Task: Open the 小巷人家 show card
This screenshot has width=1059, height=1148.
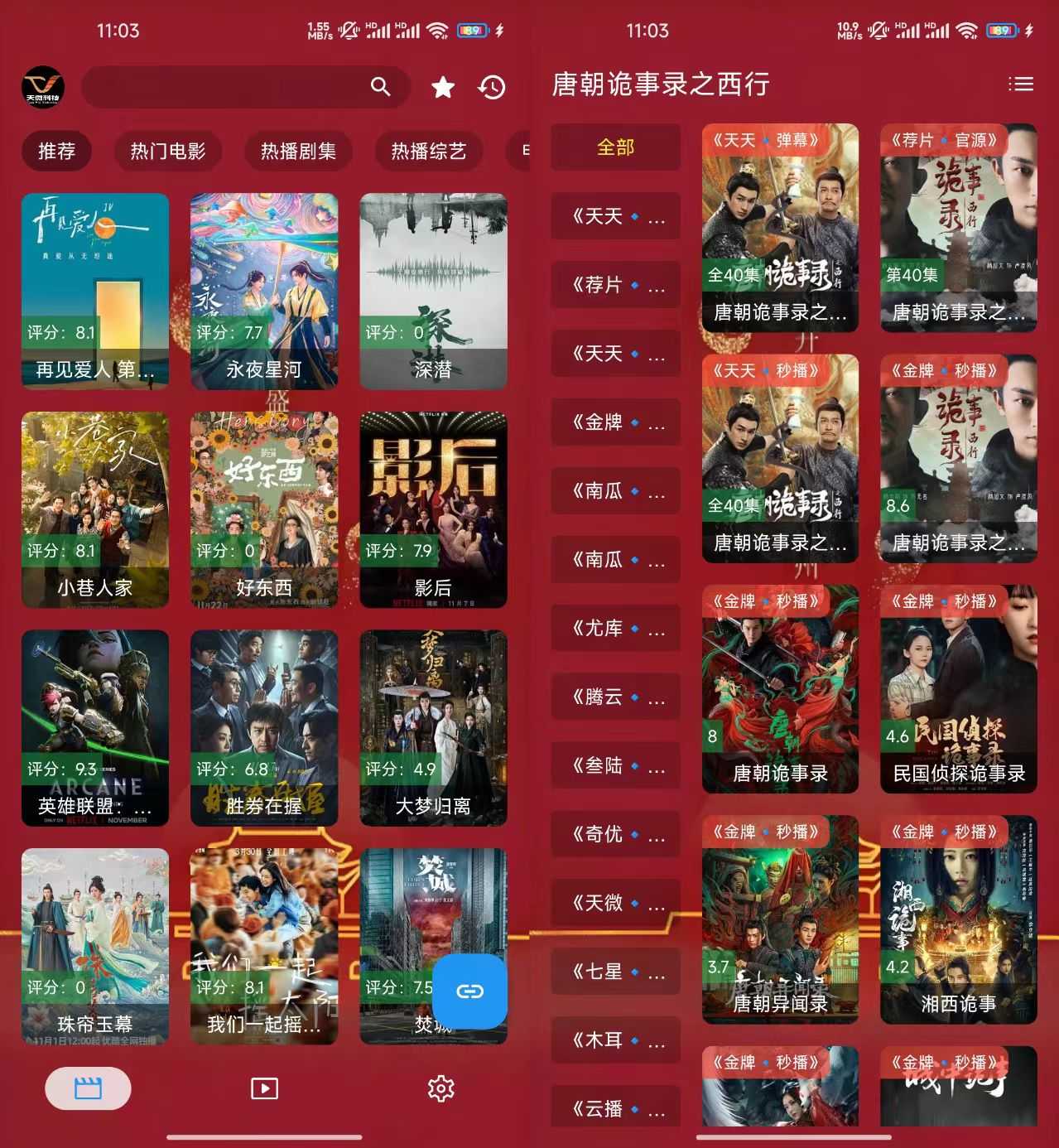Action: click(x=95, y=509)
